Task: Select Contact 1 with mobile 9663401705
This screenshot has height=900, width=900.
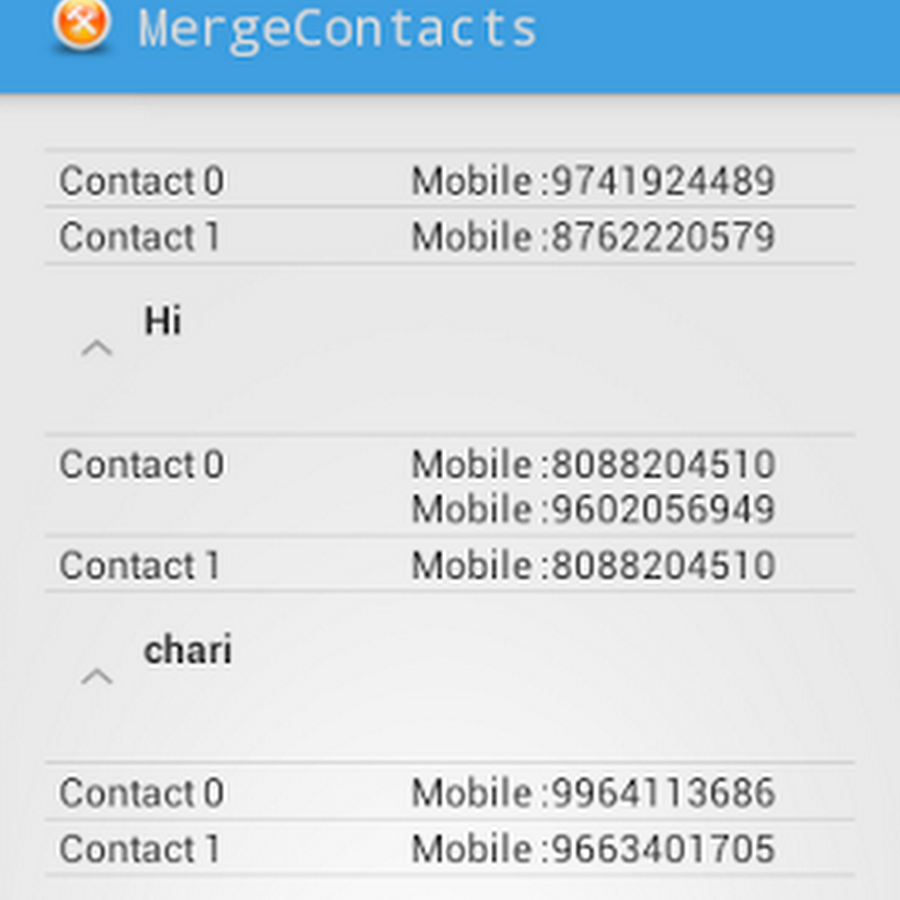Action: pos(449,849)
